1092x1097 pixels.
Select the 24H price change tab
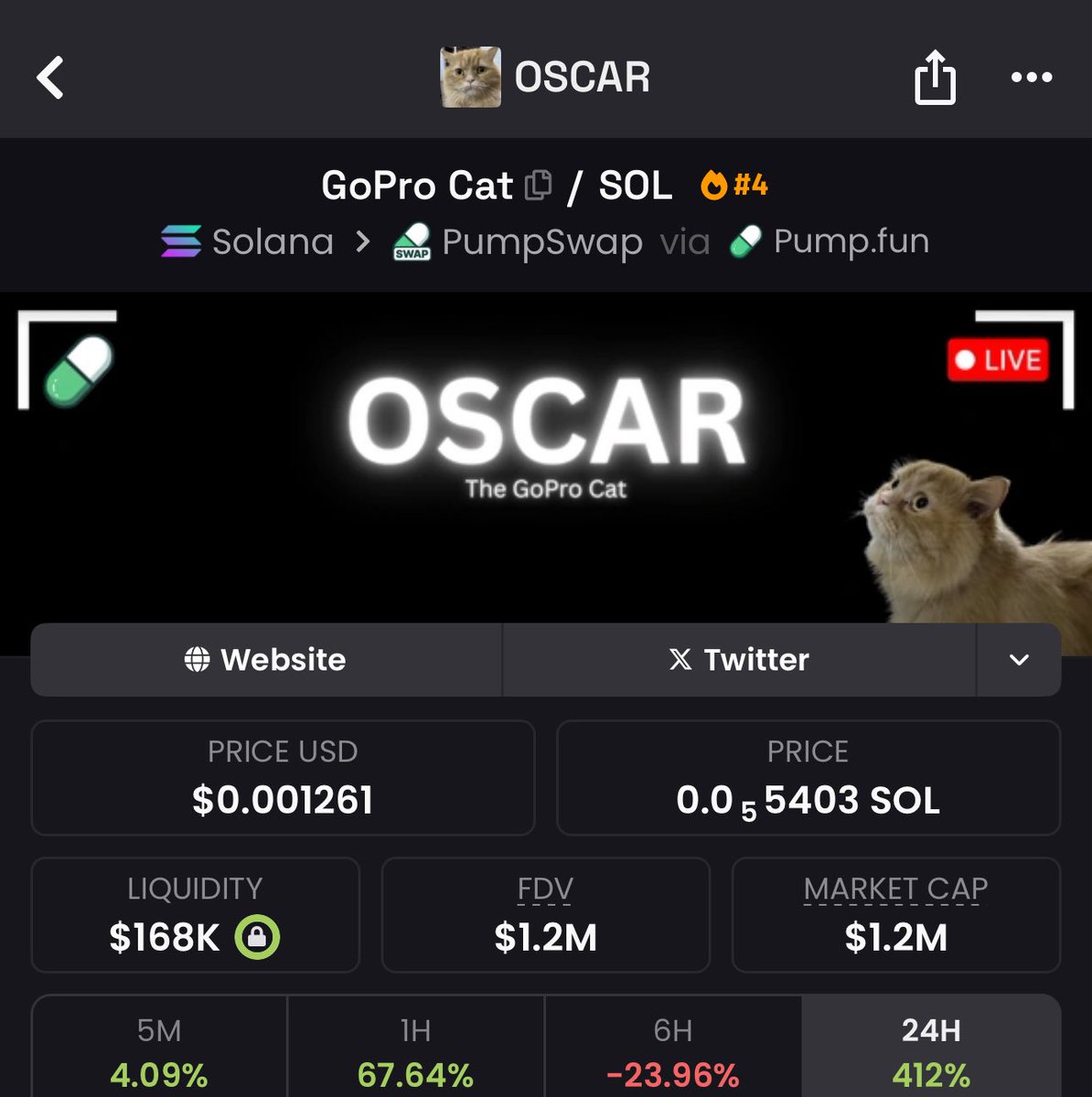coord(931,1051)
